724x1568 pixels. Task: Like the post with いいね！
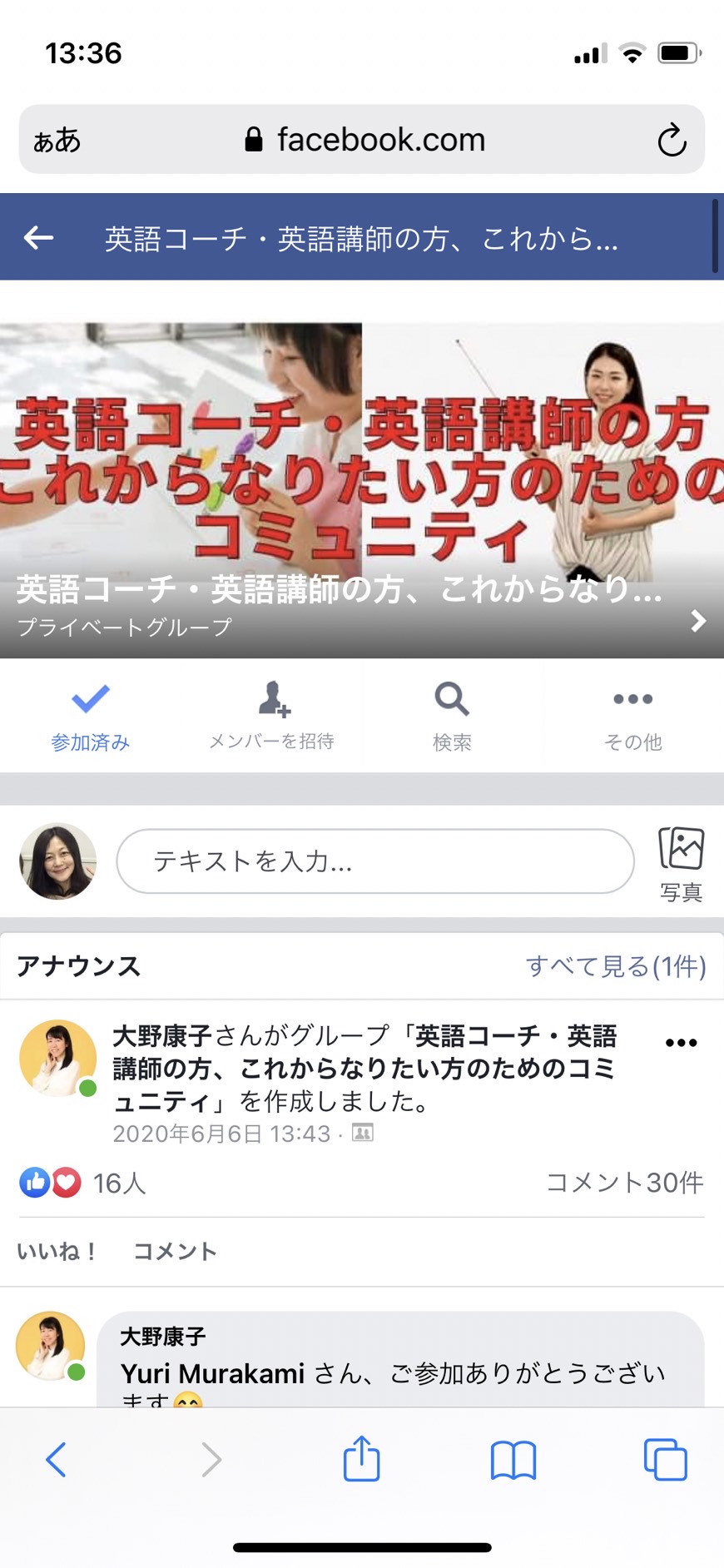tap(57, 1251)
